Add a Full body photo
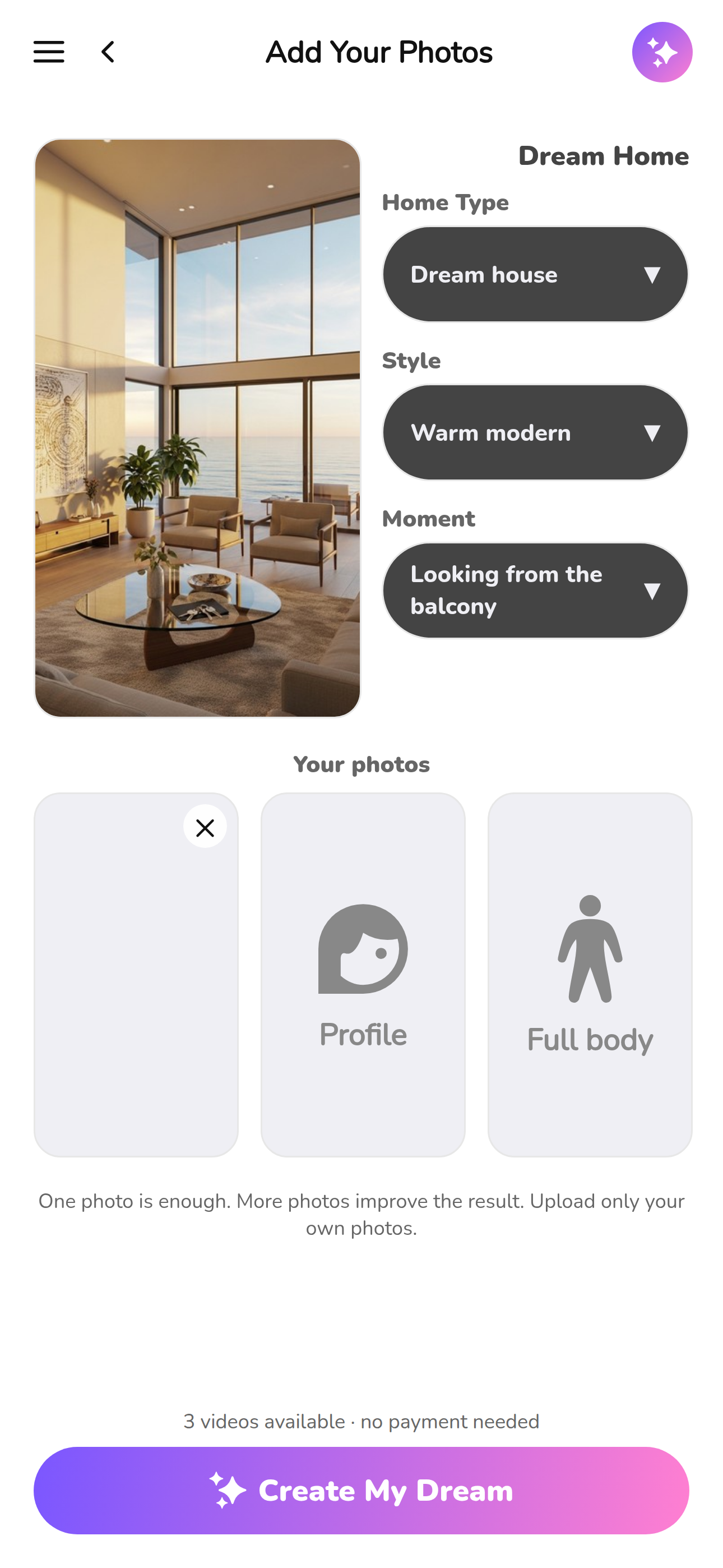This screenshot has height=1568, width=723. pyautogui.click(x=590, y=974)
